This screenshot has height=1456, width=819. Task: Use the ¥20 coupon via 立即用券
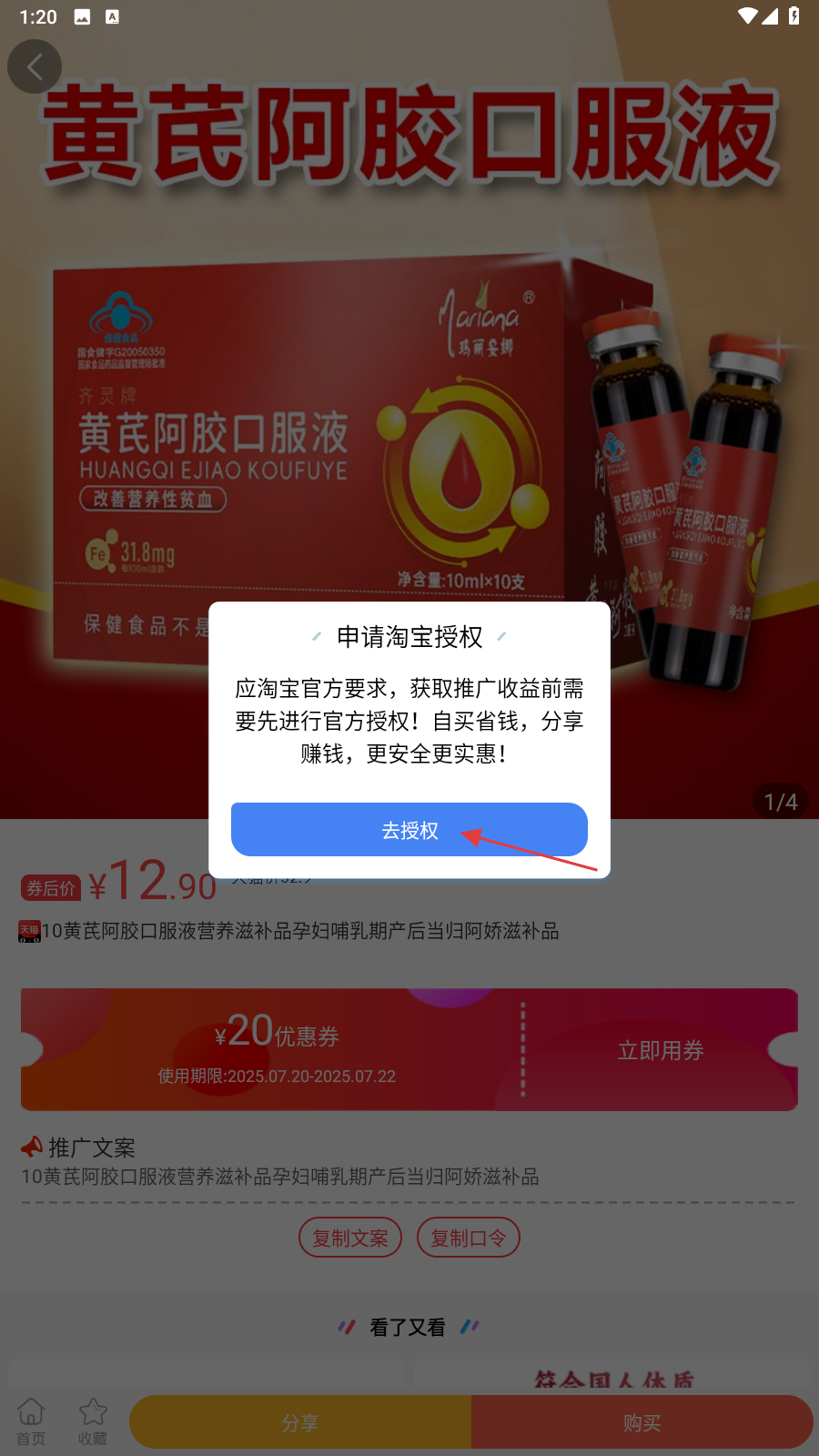[661, 1050]
